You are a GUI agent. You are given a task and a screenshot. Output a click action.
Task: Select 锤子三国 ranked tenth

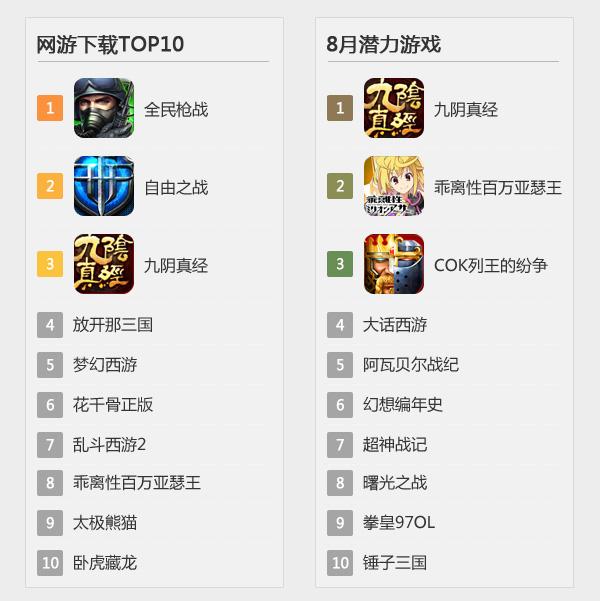click(395, 563)
